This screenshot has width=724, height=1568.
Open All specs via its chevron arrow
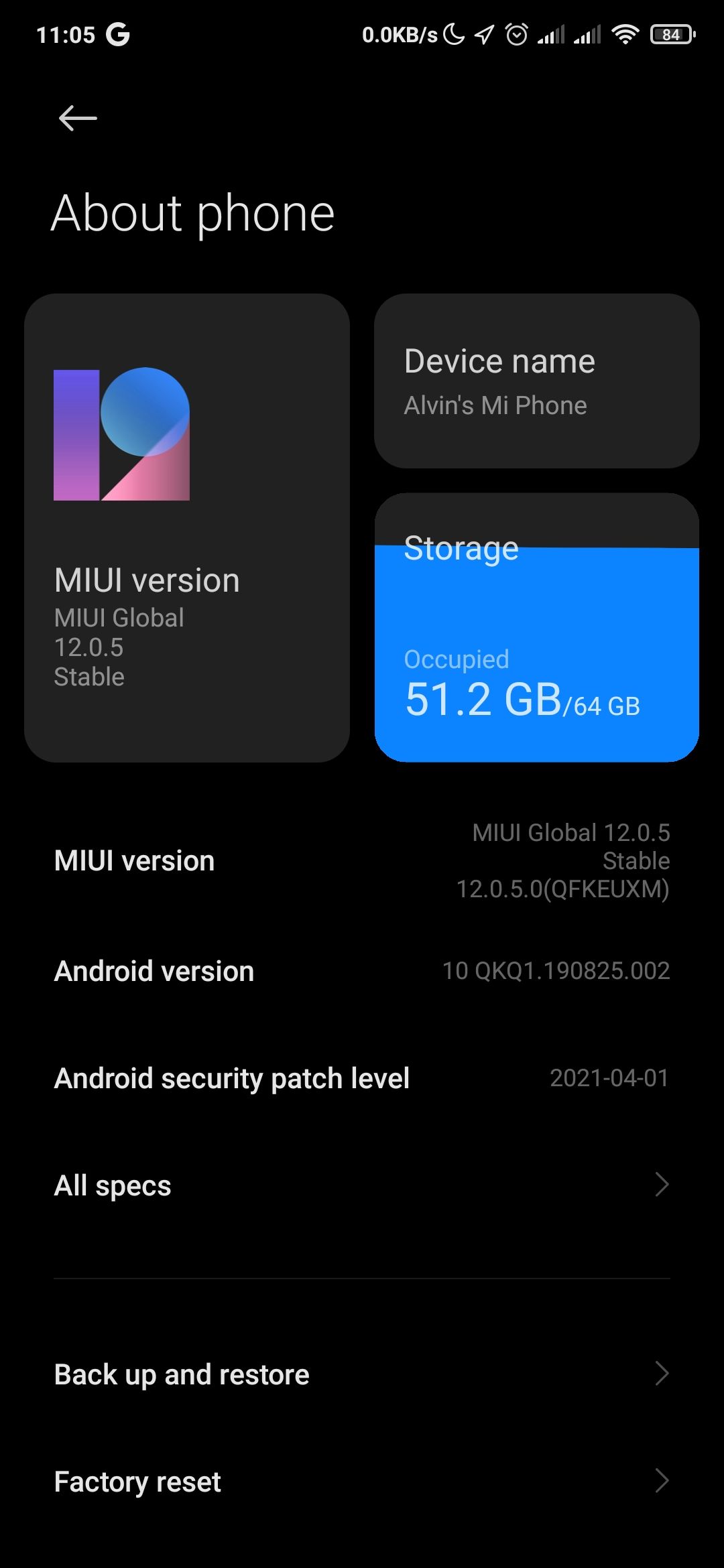tap(661, 1185)
